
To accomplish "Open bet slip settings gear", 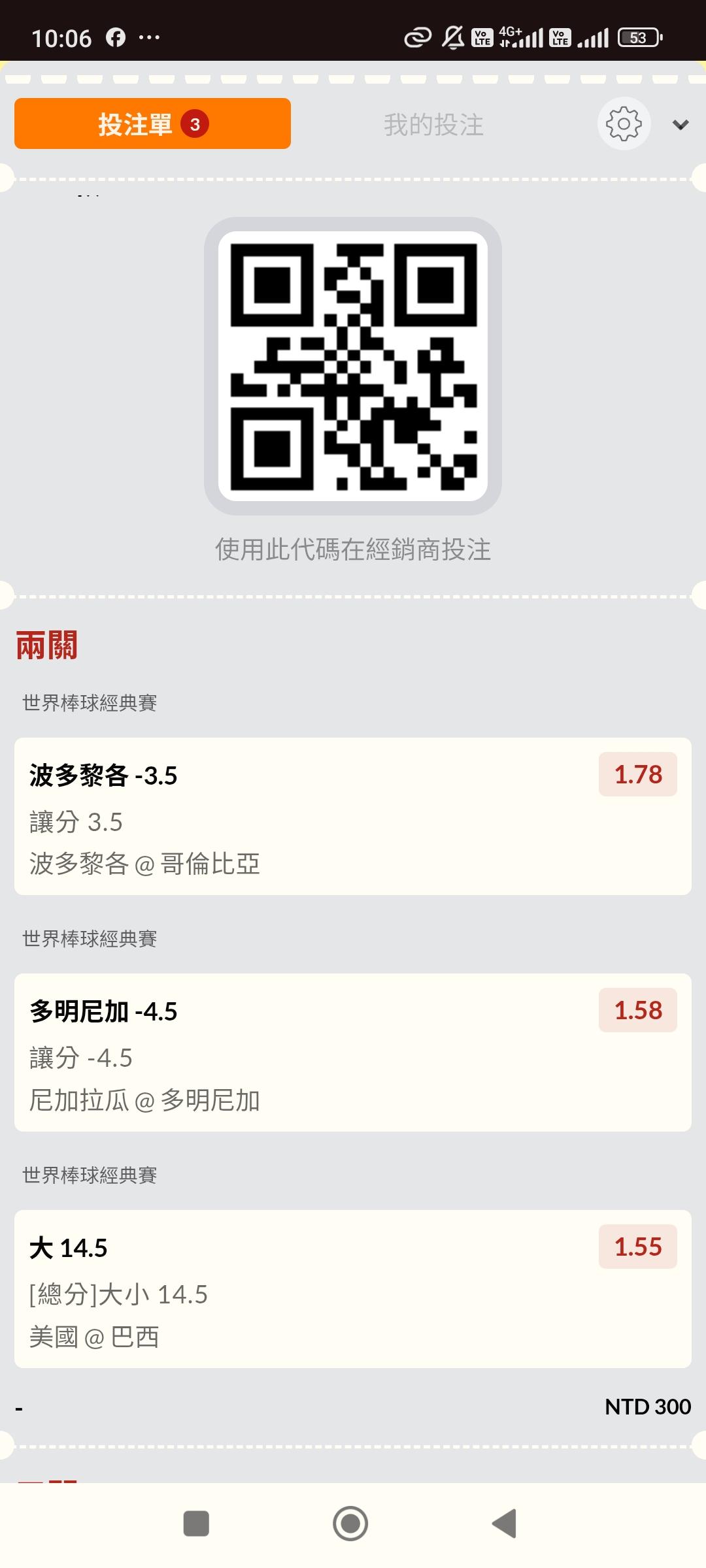I will point(624,124).
